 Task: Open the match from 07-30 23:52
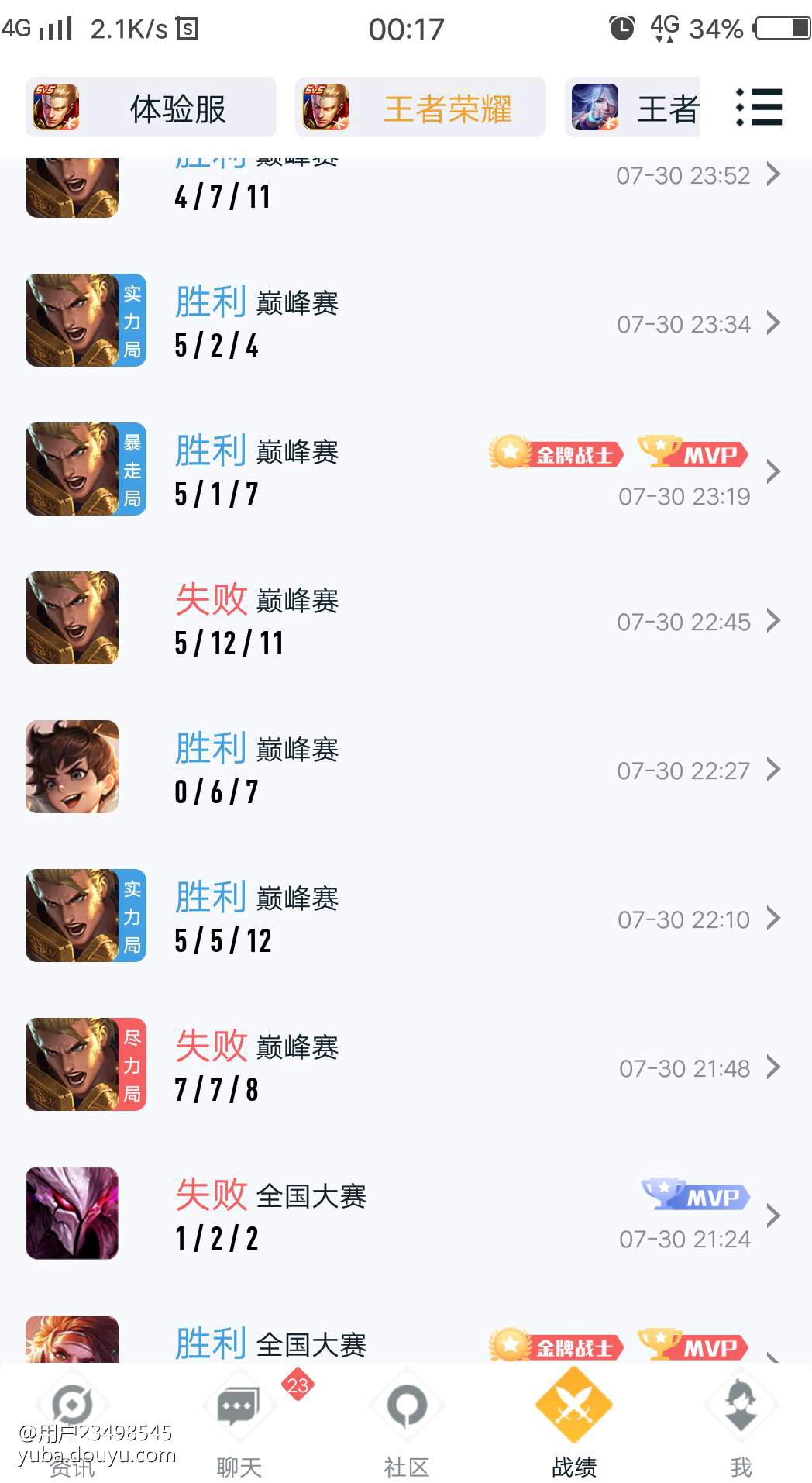403,186
